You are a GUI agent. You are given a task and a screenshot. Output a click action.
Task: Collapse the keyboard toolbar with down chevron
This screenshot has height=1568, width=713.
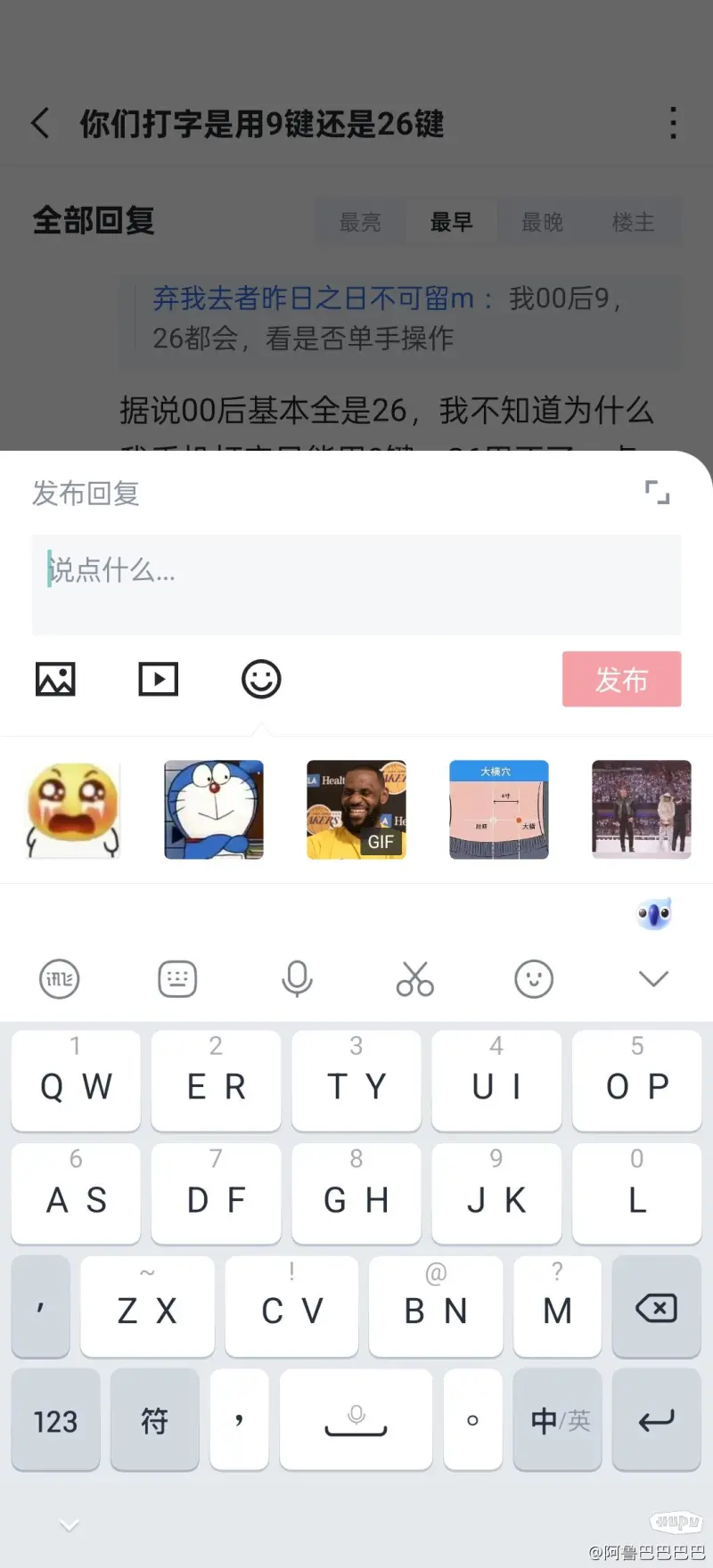tap(653, 978)
